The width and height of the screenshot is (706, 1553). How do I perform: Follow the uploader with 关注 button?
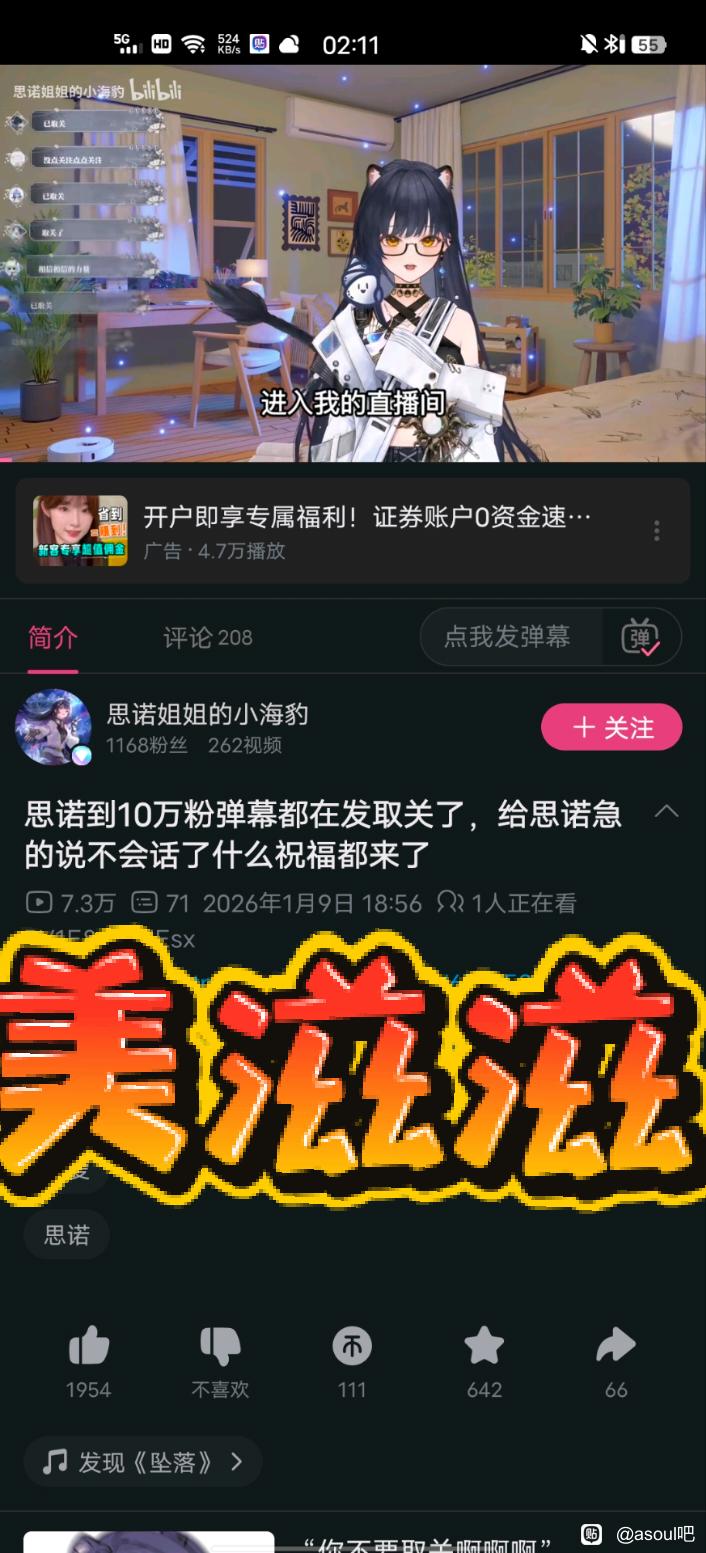(x=611, y=727)
